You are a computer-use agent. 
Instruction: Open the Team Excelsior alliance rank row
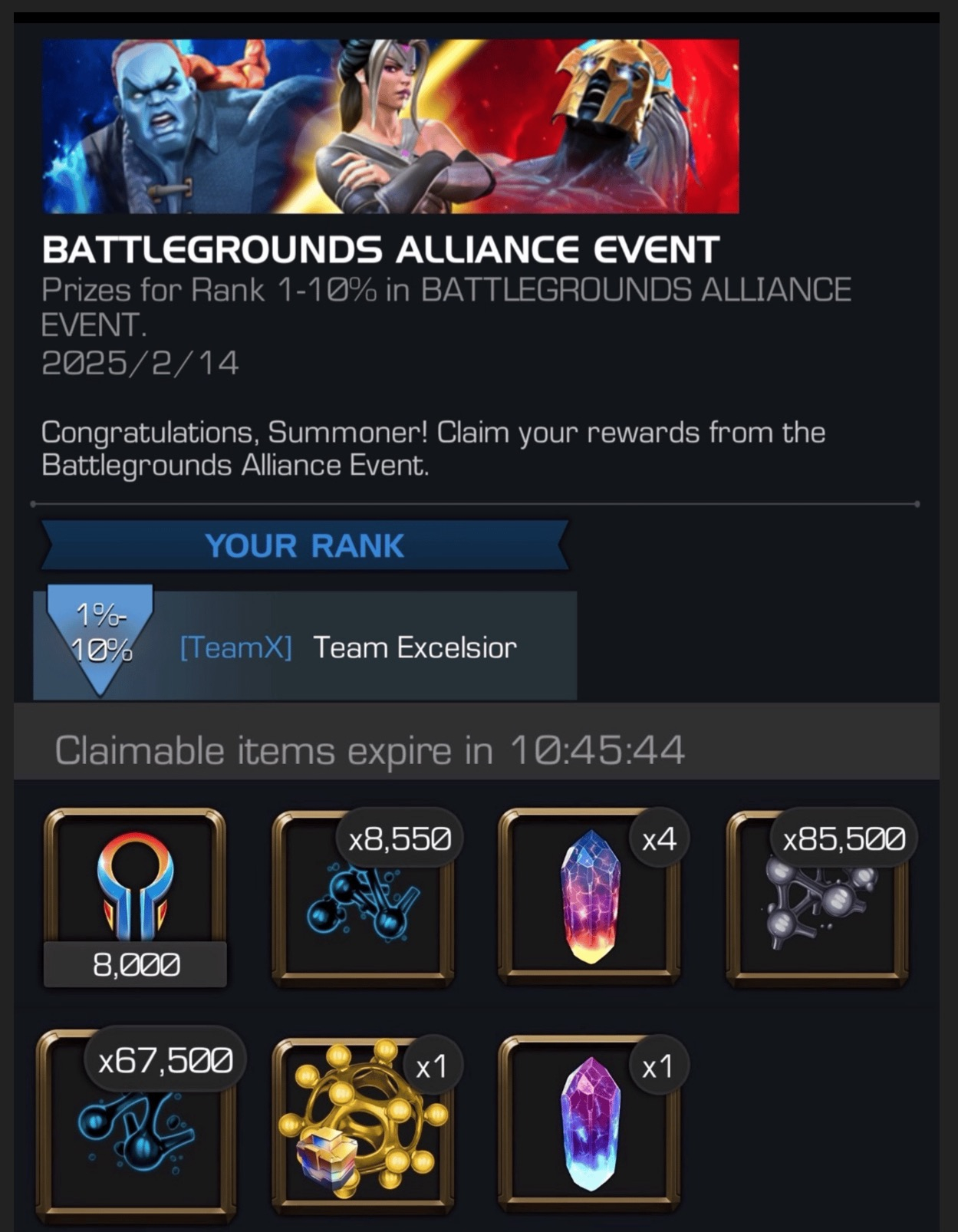pyautogui.click(x=305, y=647)
